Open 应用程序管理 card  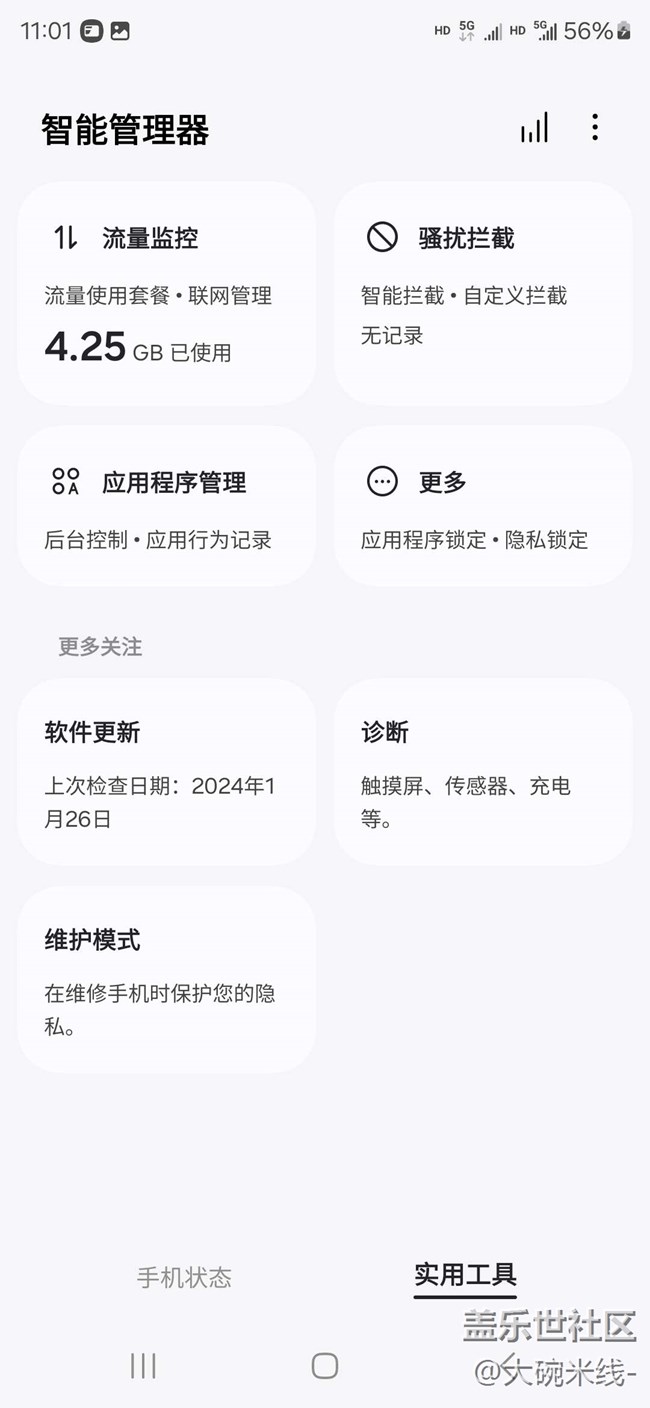[166, 506]
